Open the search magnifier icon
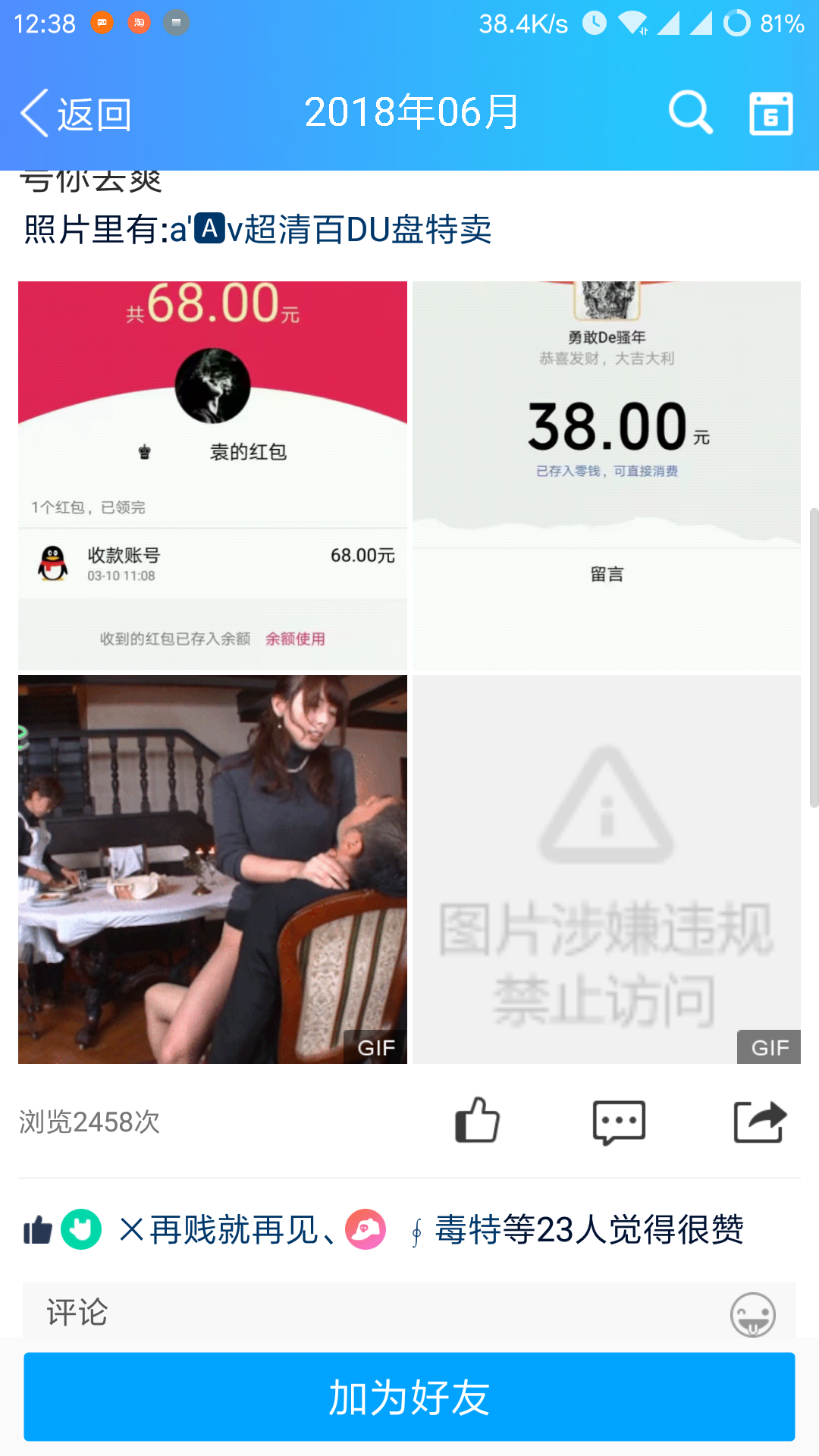The height and width of the screenshot is (1456, 819). 690,113
